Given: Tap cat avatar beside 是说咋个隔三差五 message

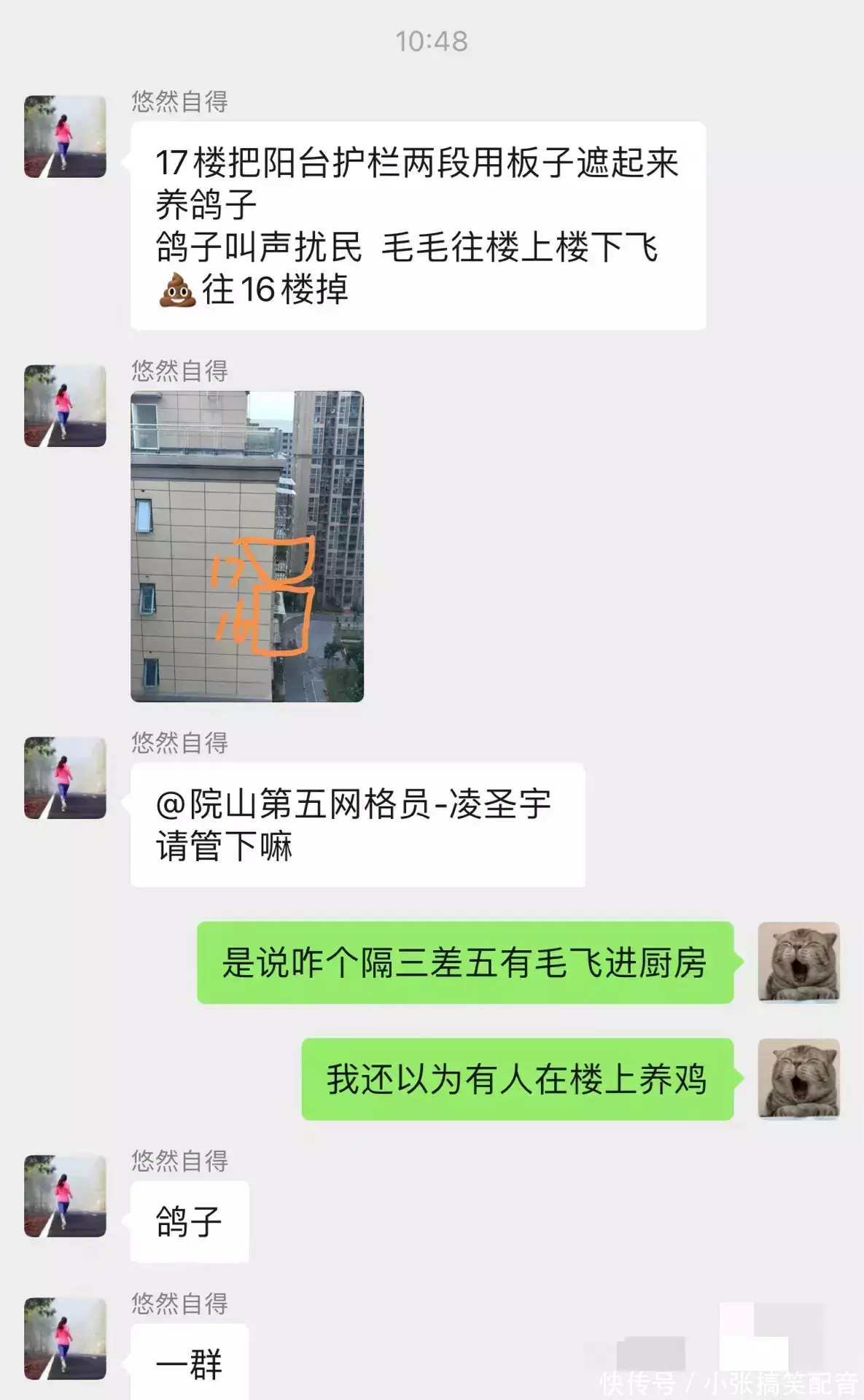Looking at the screenshot, I should pyautogui.click(x=798, y=962).
